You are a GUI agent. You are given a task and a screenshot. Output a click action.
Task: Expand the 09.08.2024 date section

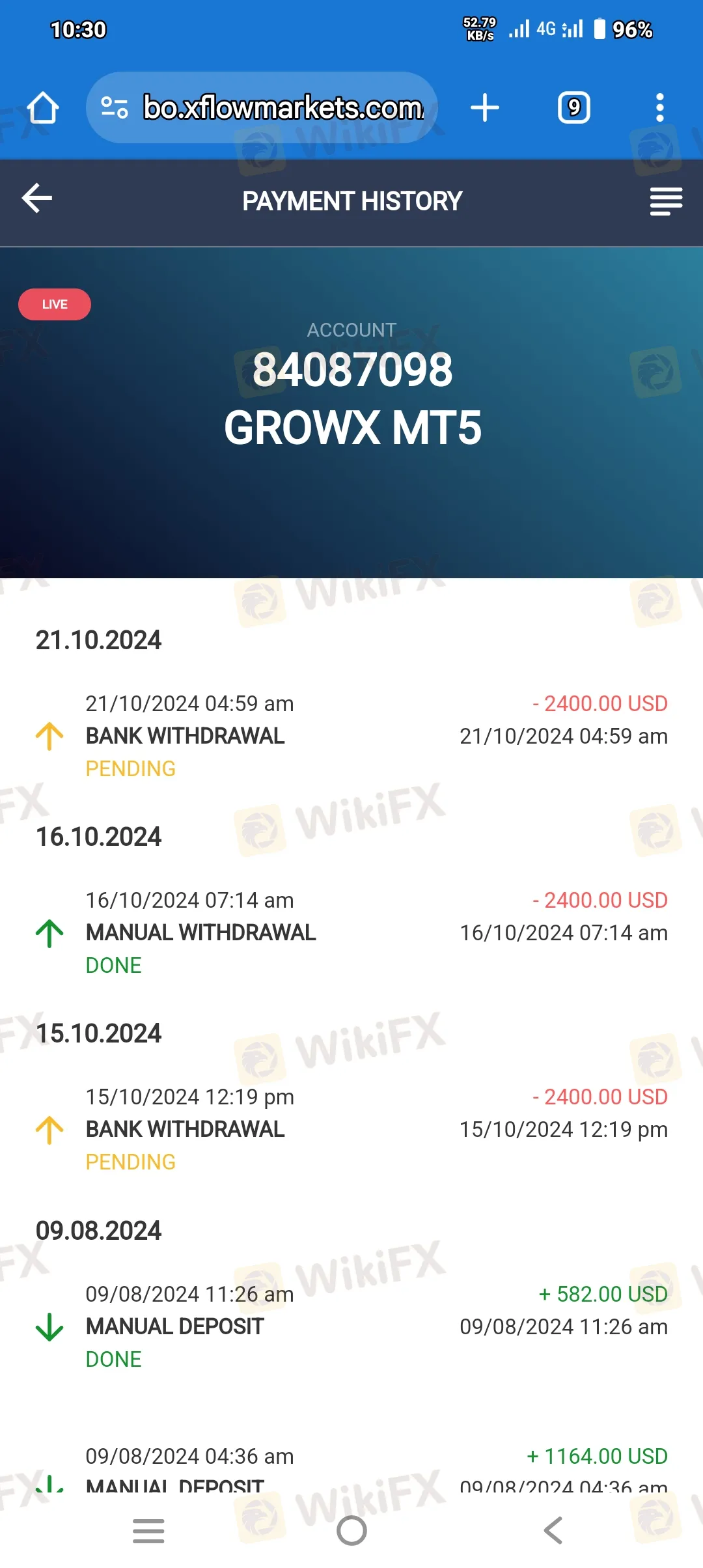(x=98, y=1229)
